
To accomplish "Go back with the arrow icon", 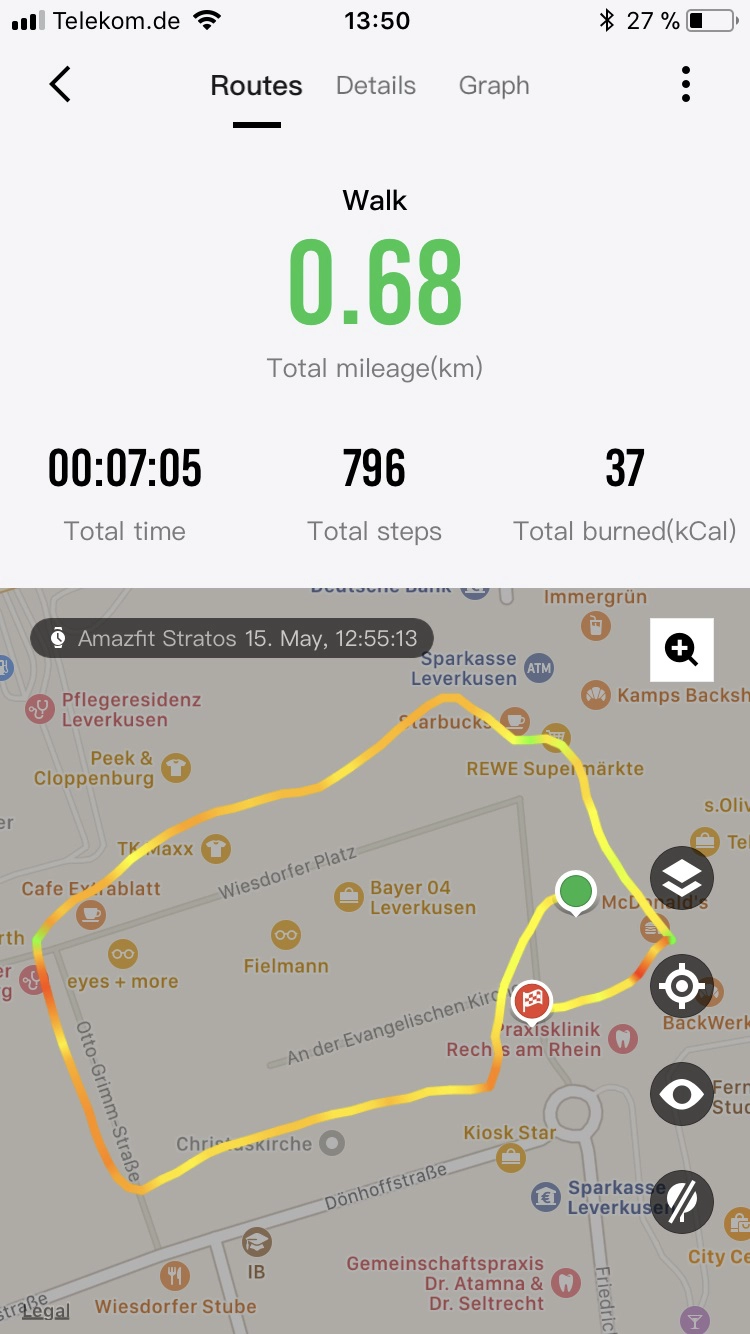I will 60,85.
